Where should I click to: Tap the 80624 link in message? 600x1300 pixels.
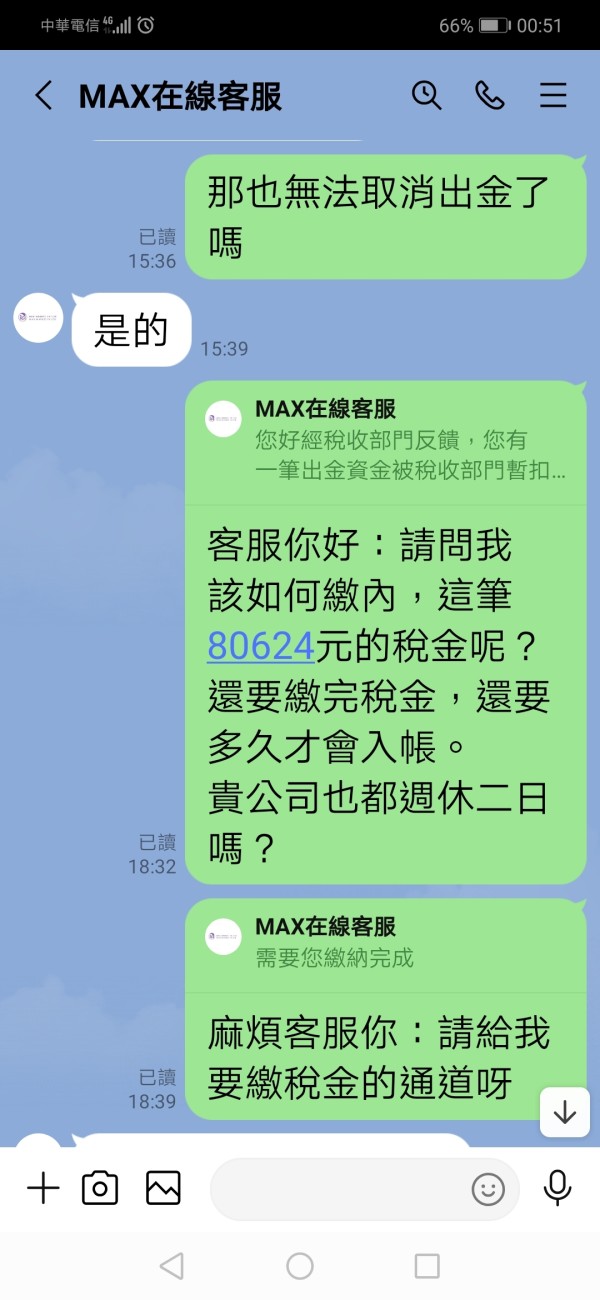click(262, 647)
